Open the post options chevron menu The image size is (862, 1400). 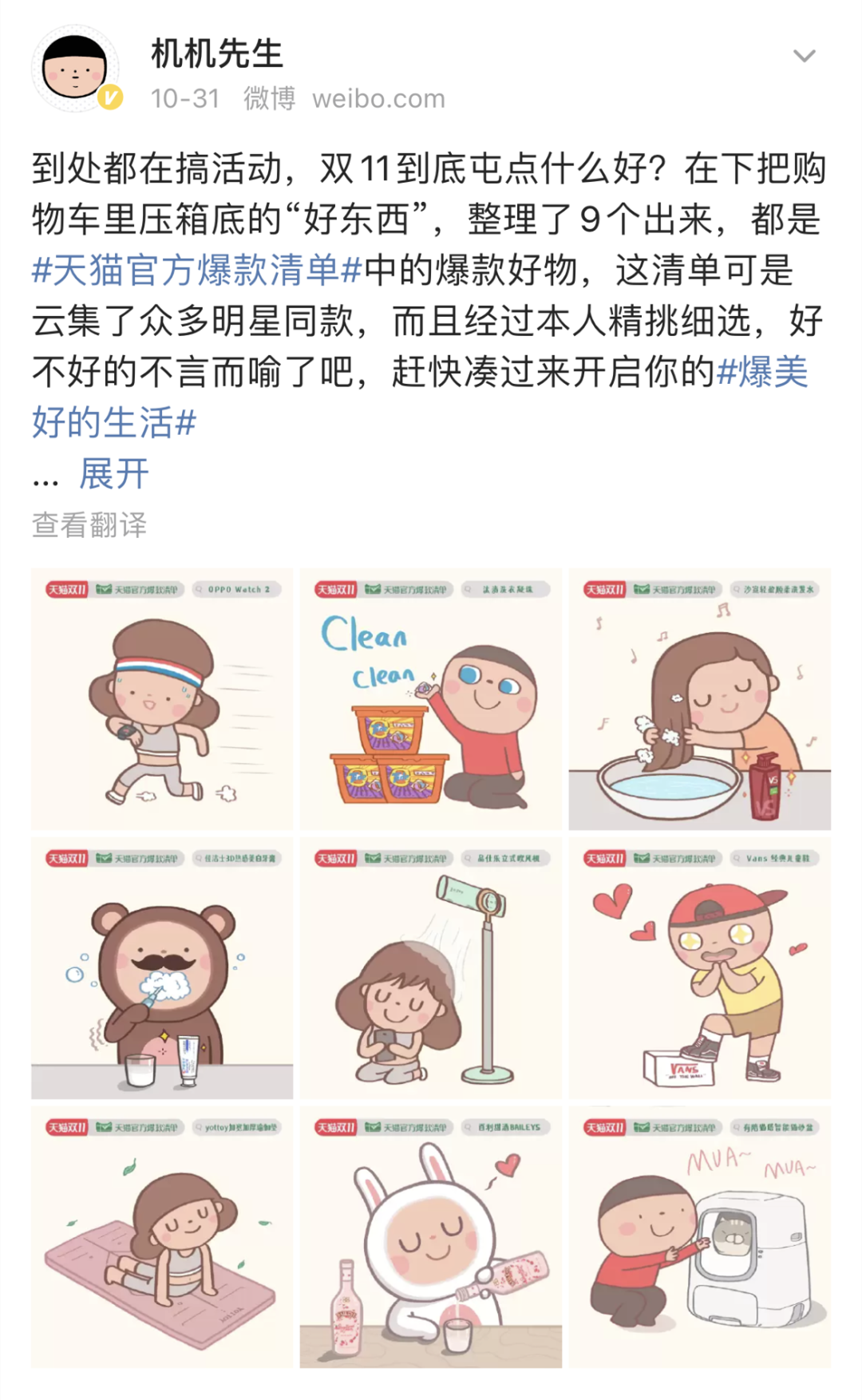804,56
